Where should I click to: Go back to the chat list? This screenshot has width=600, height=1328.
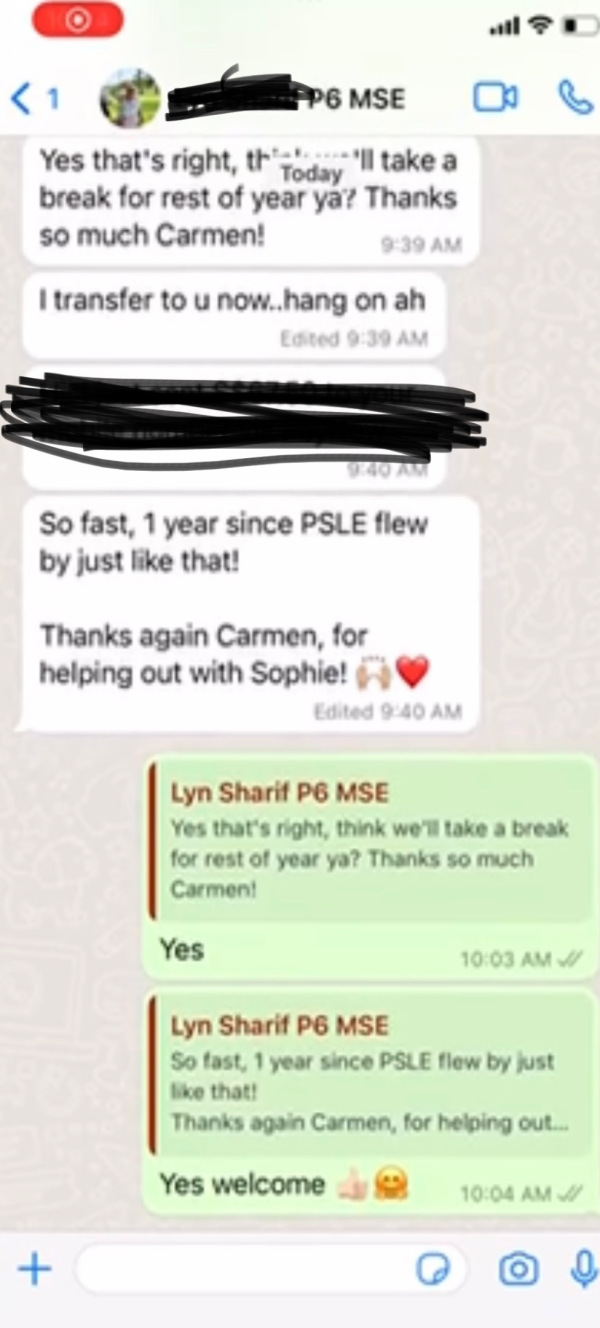tap(32, 98)
